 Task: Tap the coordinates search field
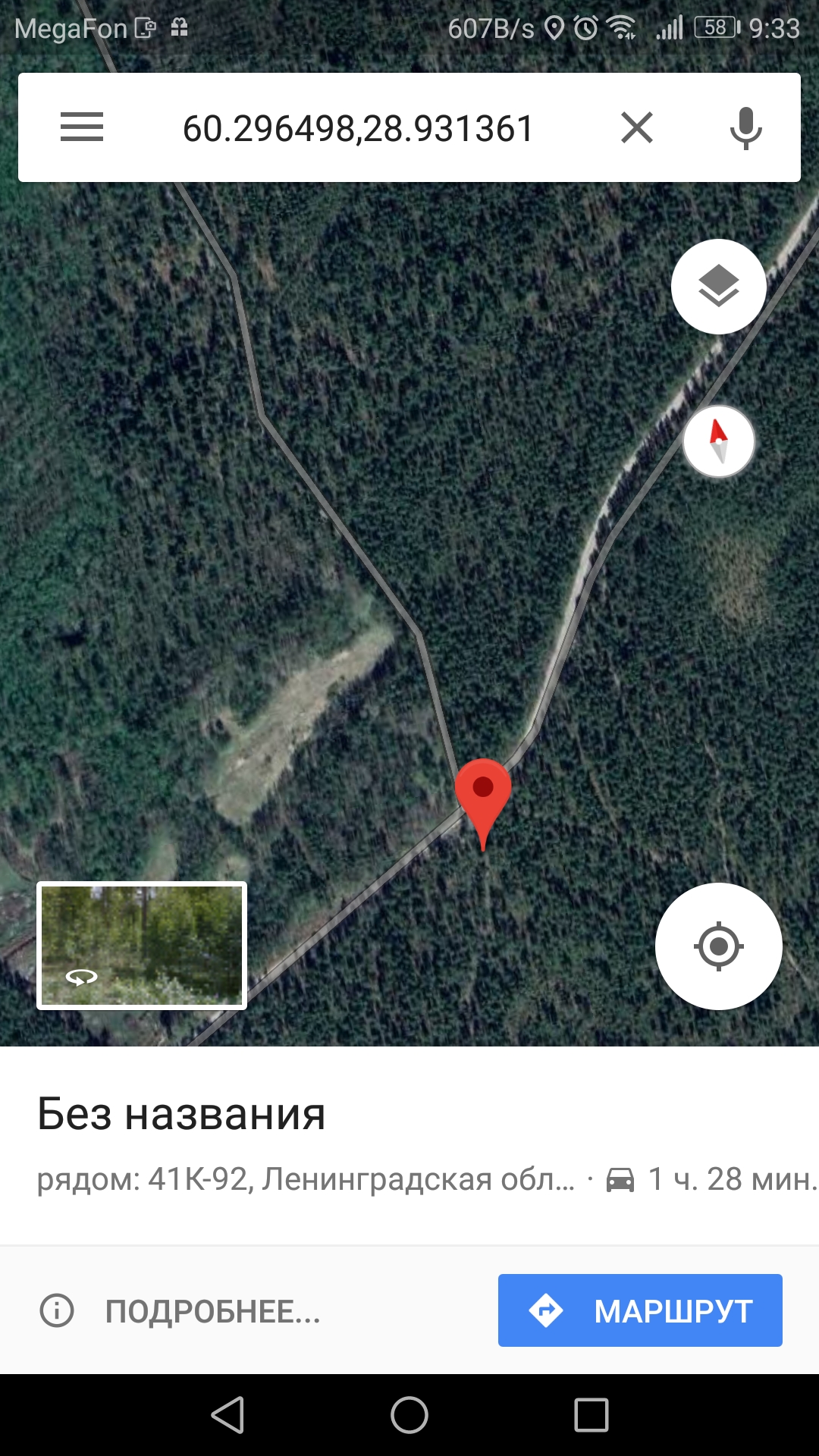[x=358, y=128]
